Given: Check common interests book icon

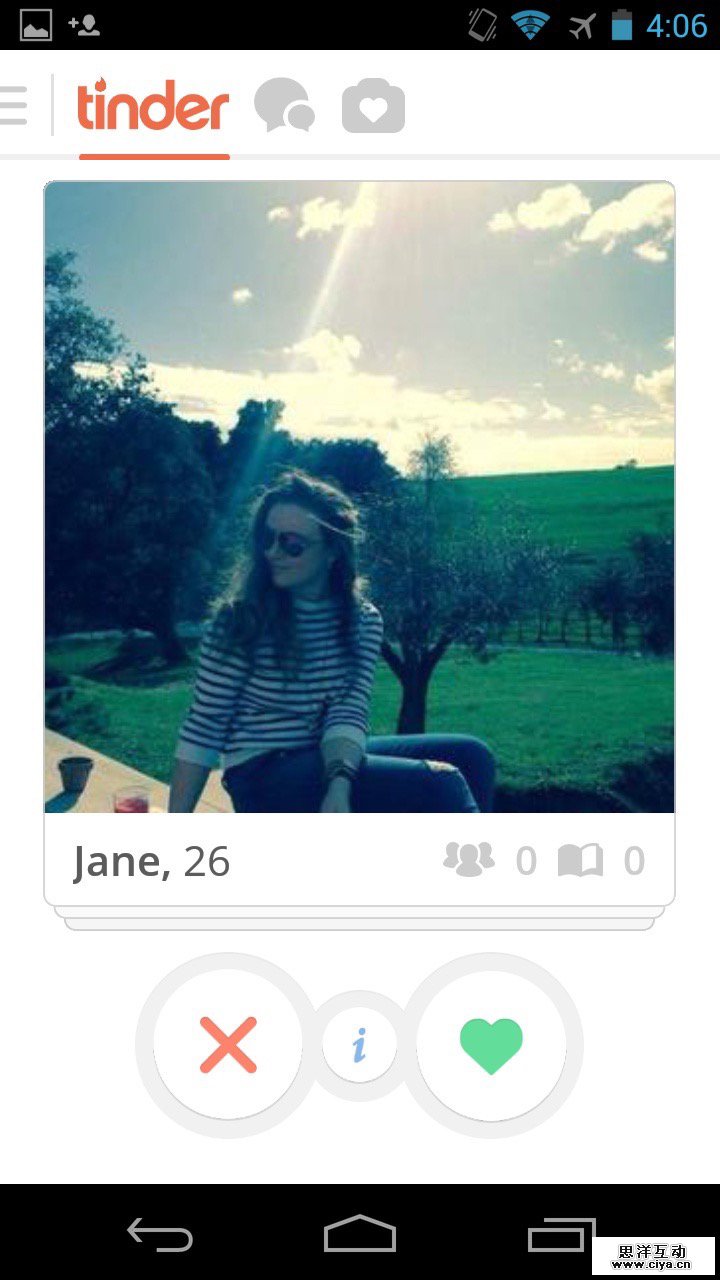Looking at the screenshot, I should [583, 859].
